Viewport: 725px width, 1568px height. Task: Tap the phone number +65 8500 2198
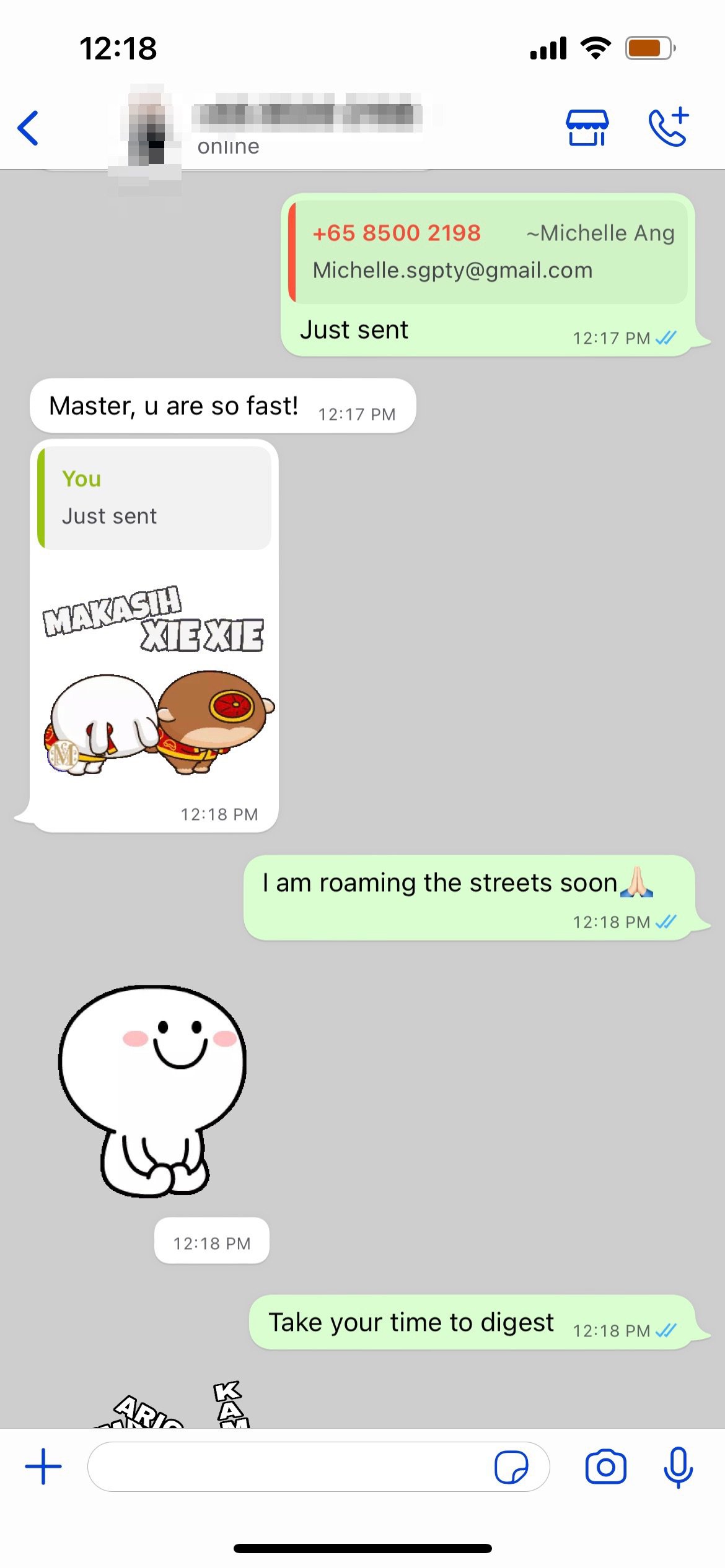tap(397, 233)
